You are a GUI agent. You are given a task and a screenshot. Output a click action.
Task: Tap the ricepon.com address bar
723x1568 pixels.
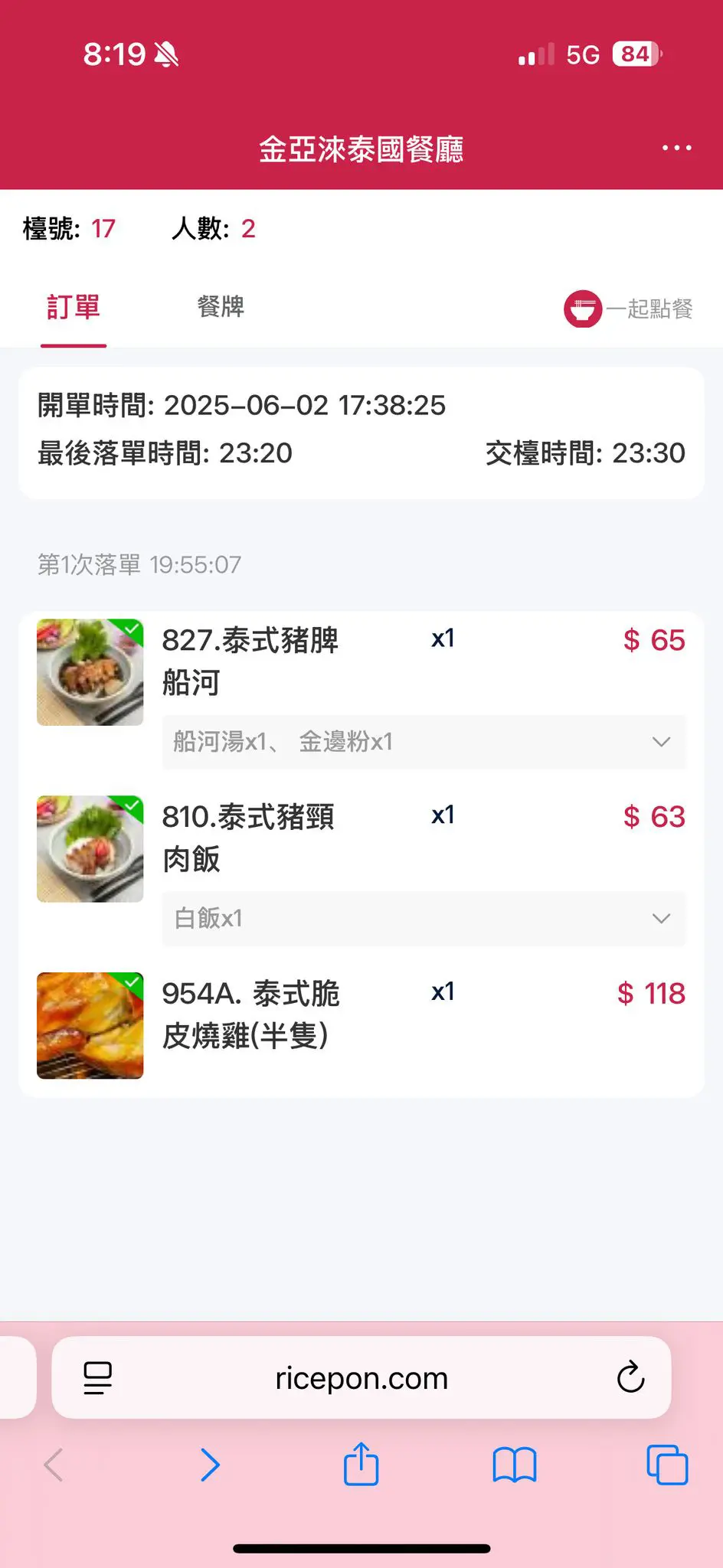(x=361, y=1379)
